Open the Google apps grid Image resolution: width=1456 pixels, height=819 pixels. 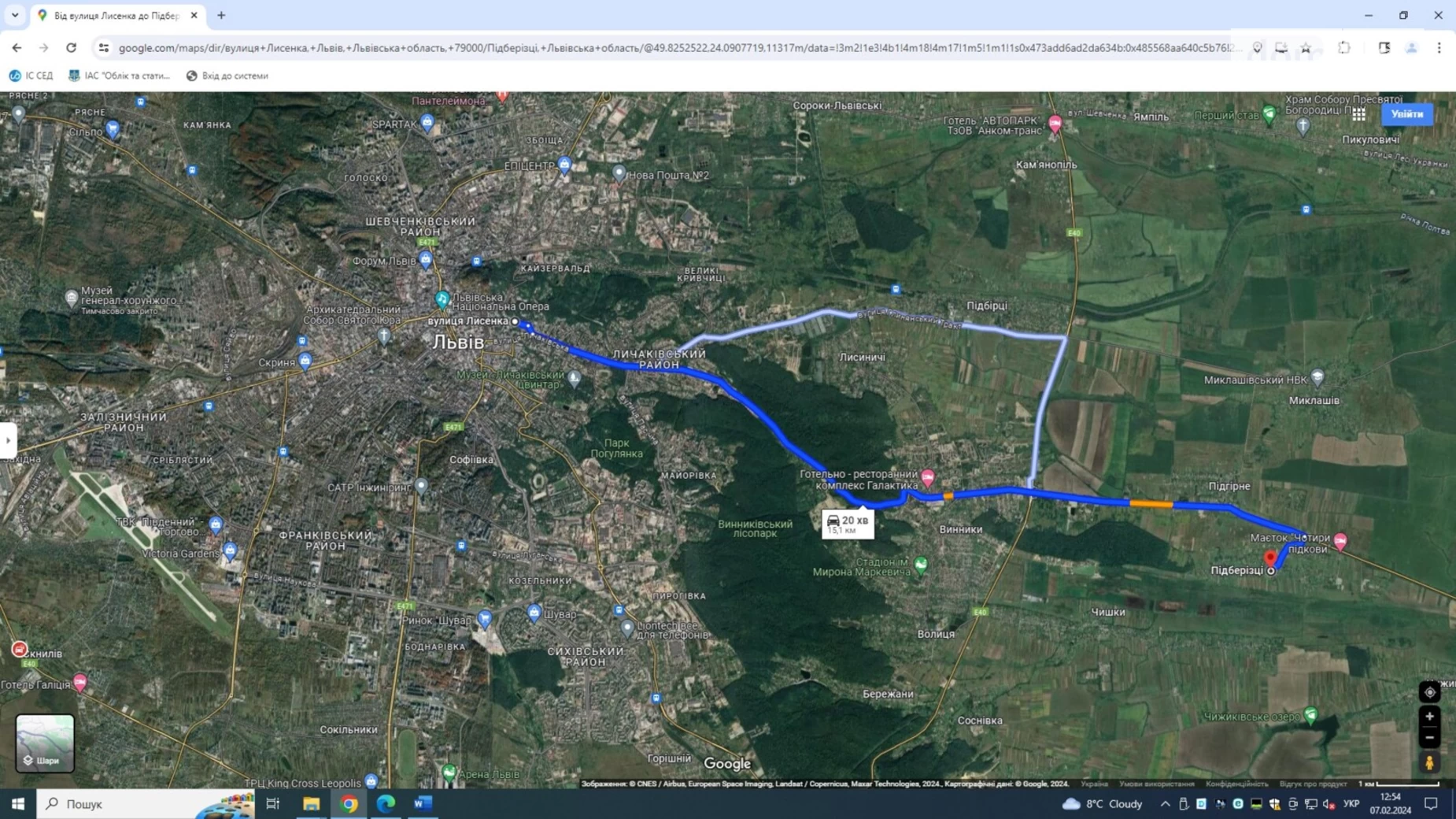[x=1359, y=114]
